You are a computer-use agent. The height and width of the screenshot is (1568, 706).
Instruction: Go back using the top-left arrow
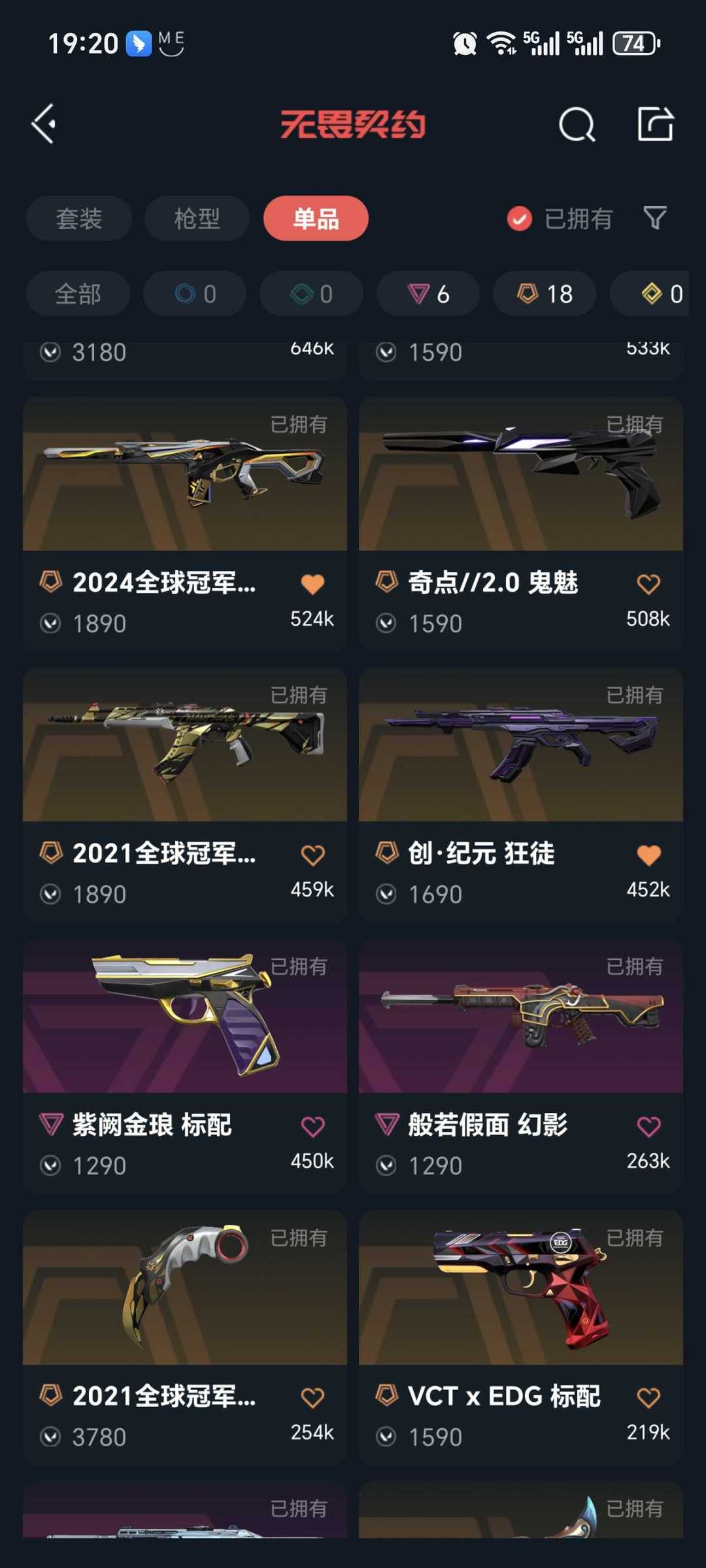[44, 124]
